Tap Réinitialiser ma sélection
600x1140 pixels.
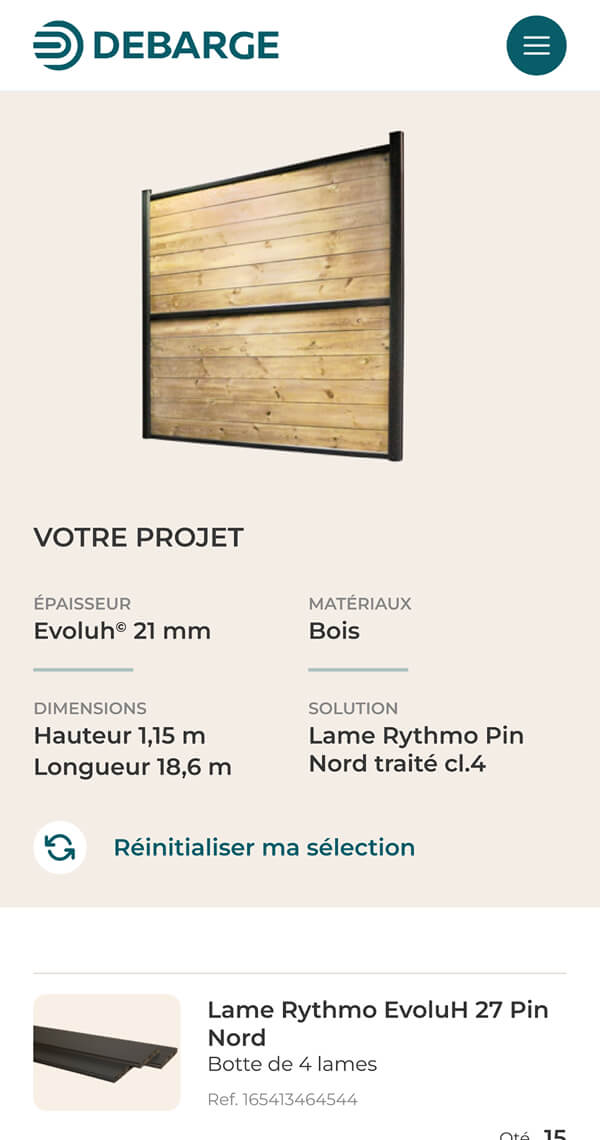[x=264, y=848]
